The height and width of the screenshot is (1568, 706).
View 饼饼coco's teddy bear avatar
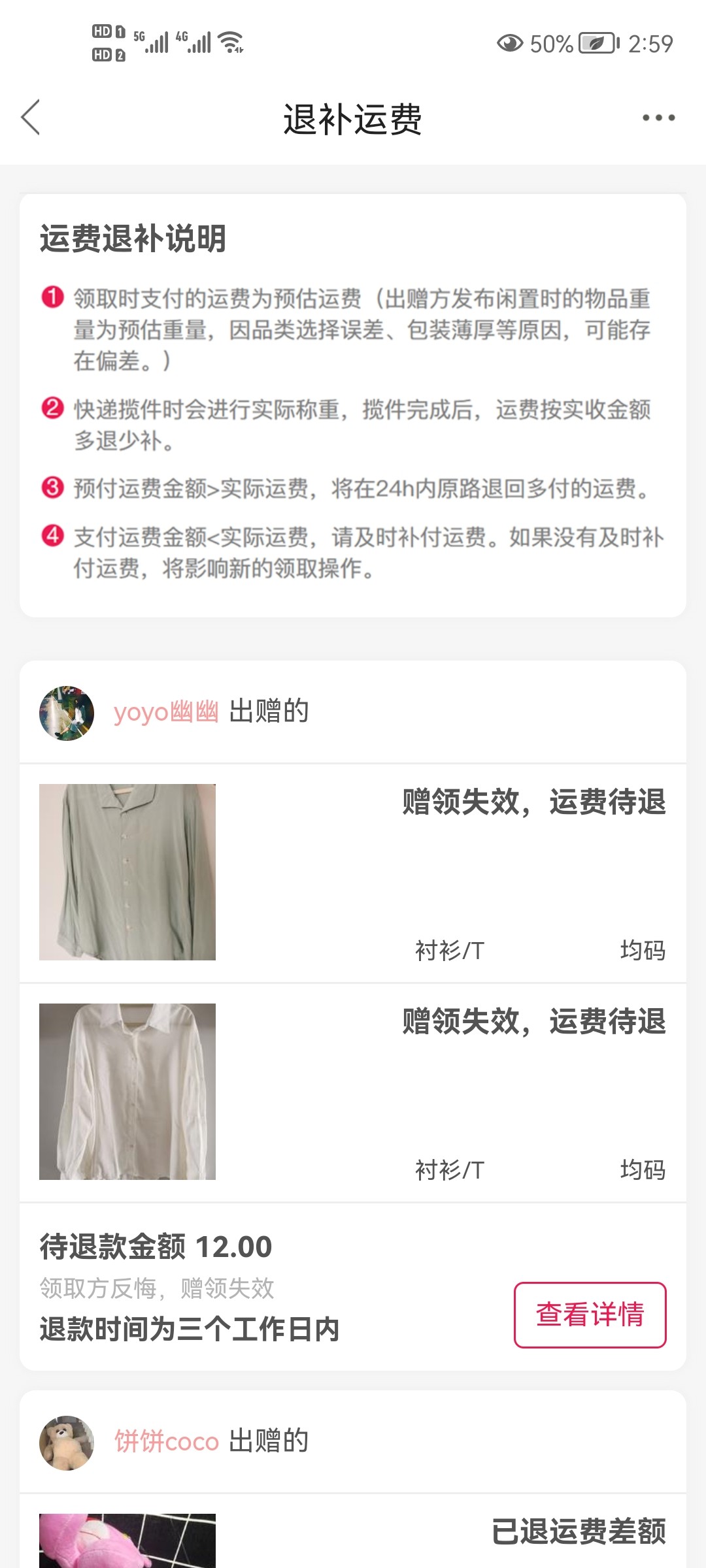pos(67,1443)
